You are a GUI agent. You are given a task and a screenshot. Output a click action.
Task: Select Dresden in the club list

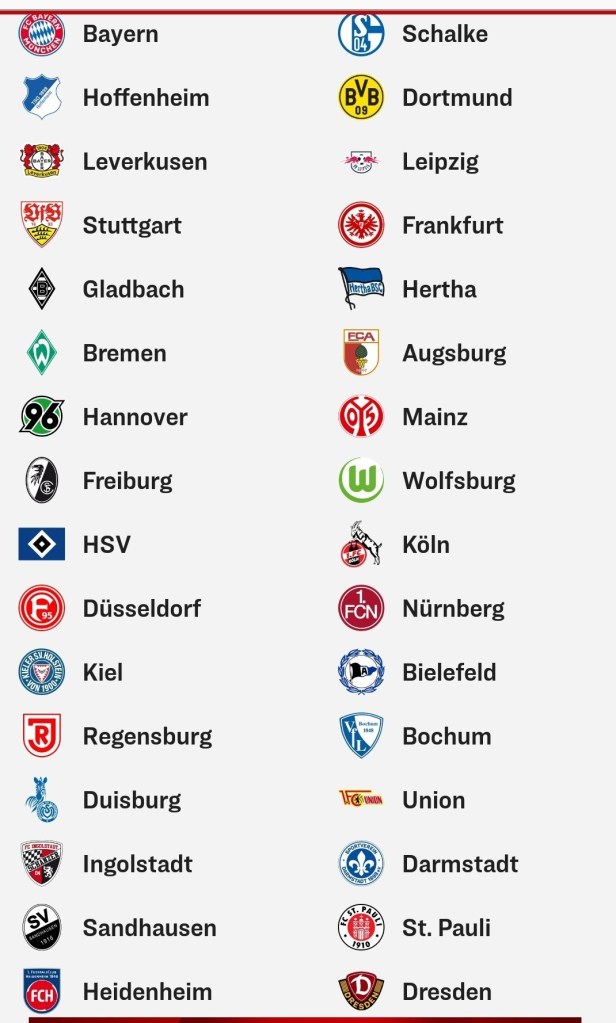(x=446, y=993)
